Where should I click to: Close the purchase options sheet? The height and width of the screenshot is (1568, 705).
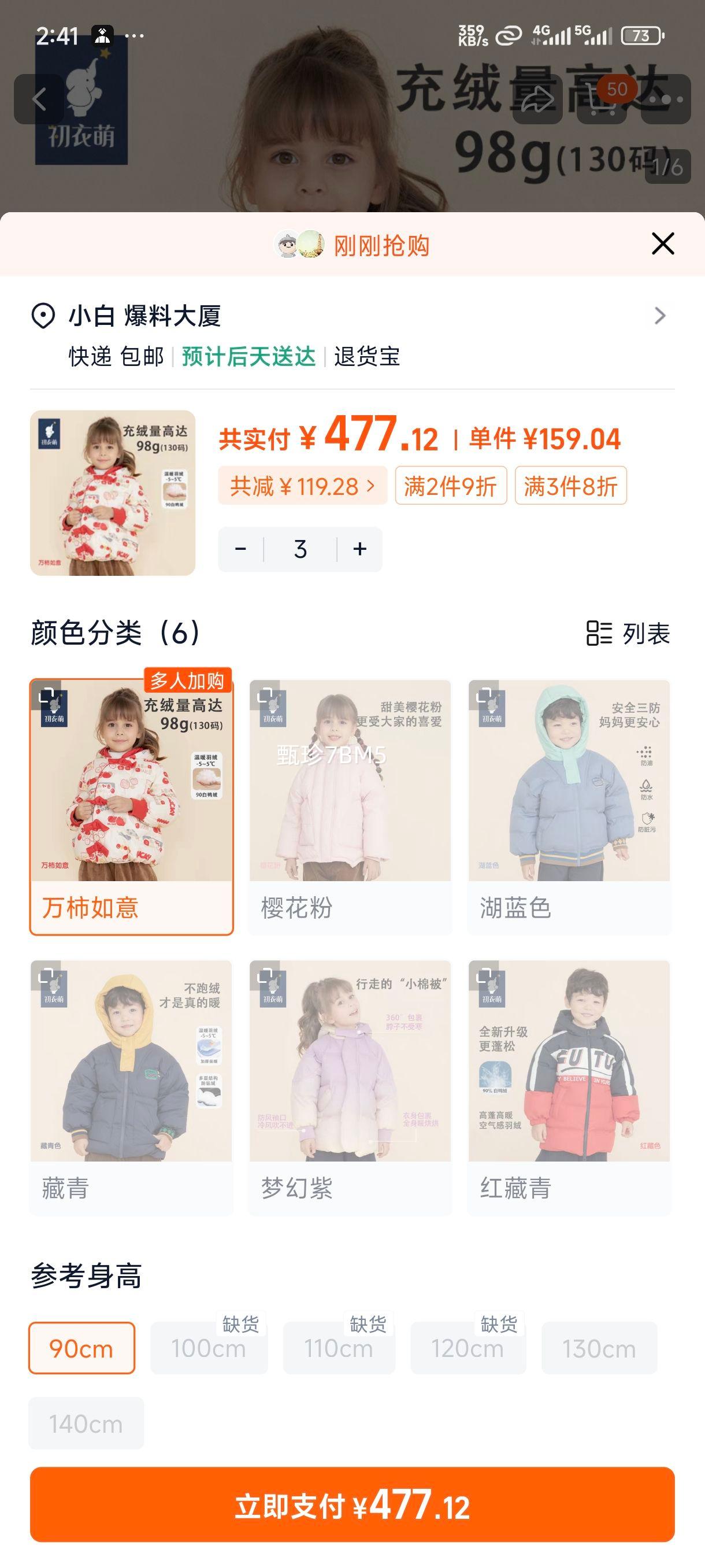click(662, 243)
